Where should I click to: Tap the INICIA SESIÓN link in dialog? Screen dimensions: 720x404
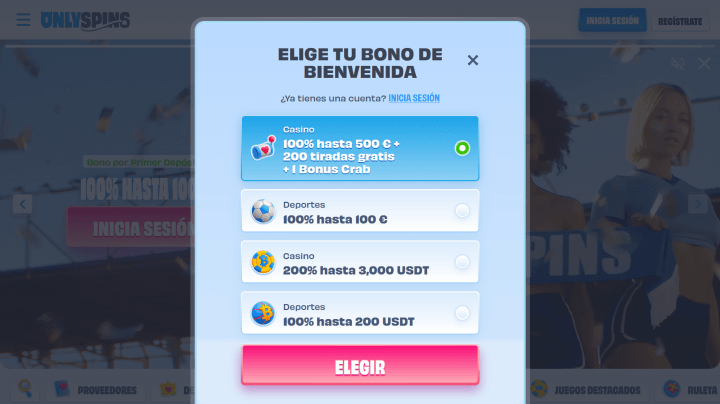(x=414, y=98)
